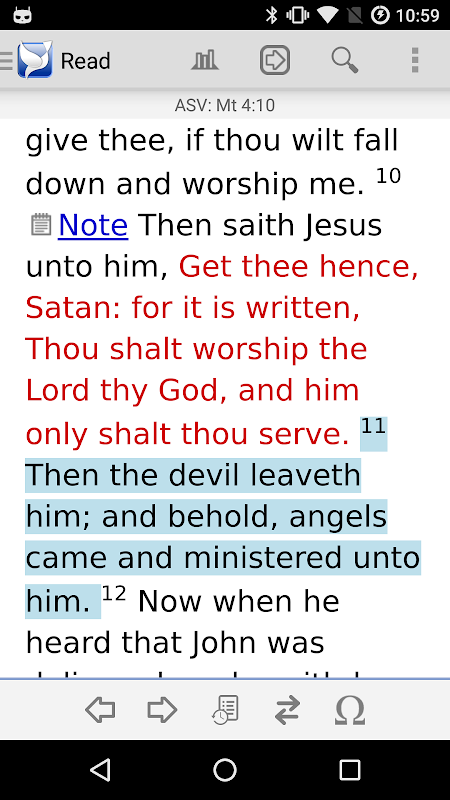Open the reading plan bar-chart icon
Screen dimensions: 450x800
(205, 60)
